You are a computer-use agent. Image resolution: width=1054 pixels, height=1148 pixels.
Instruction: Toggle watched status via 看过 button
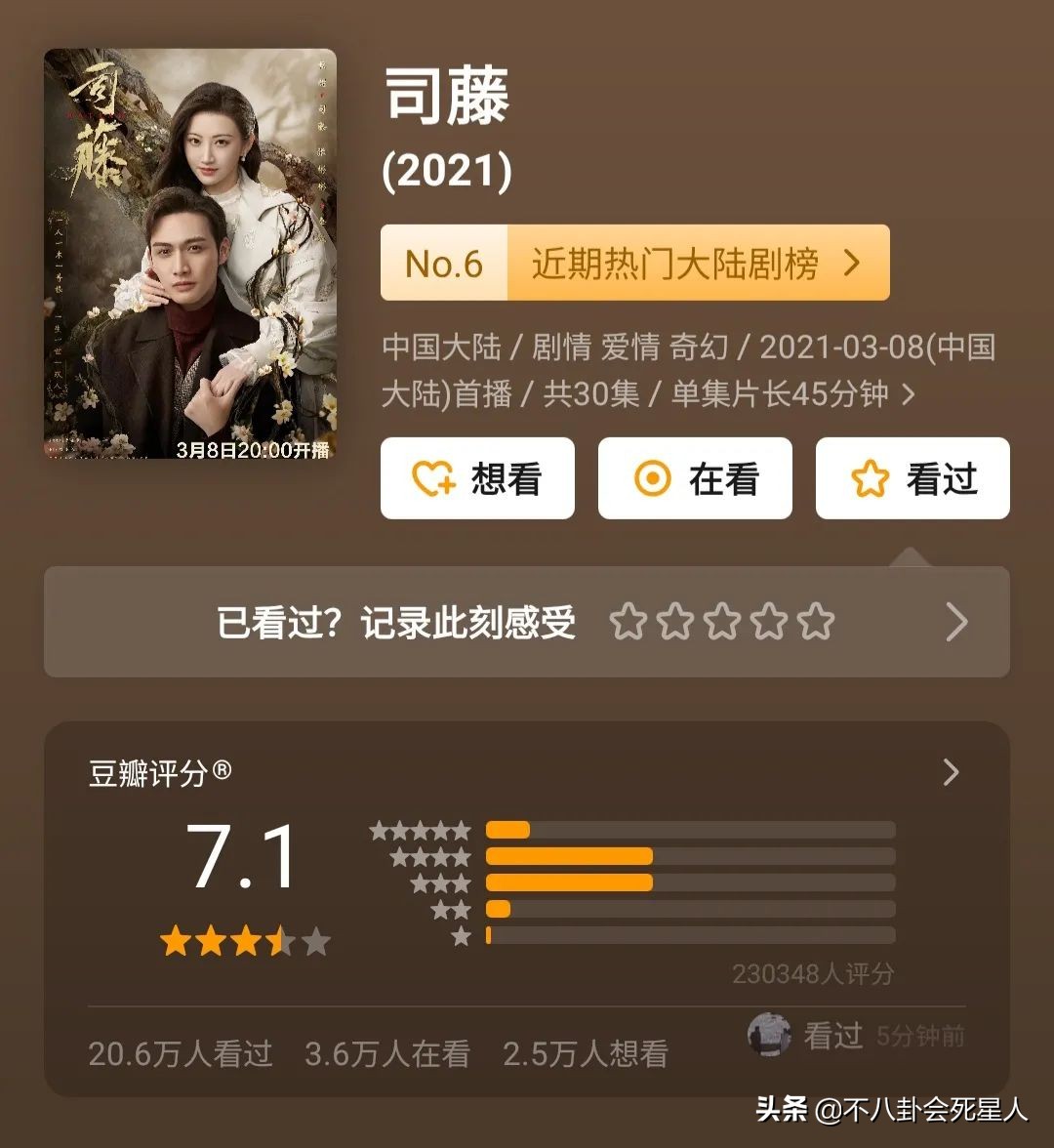[912, 478]
